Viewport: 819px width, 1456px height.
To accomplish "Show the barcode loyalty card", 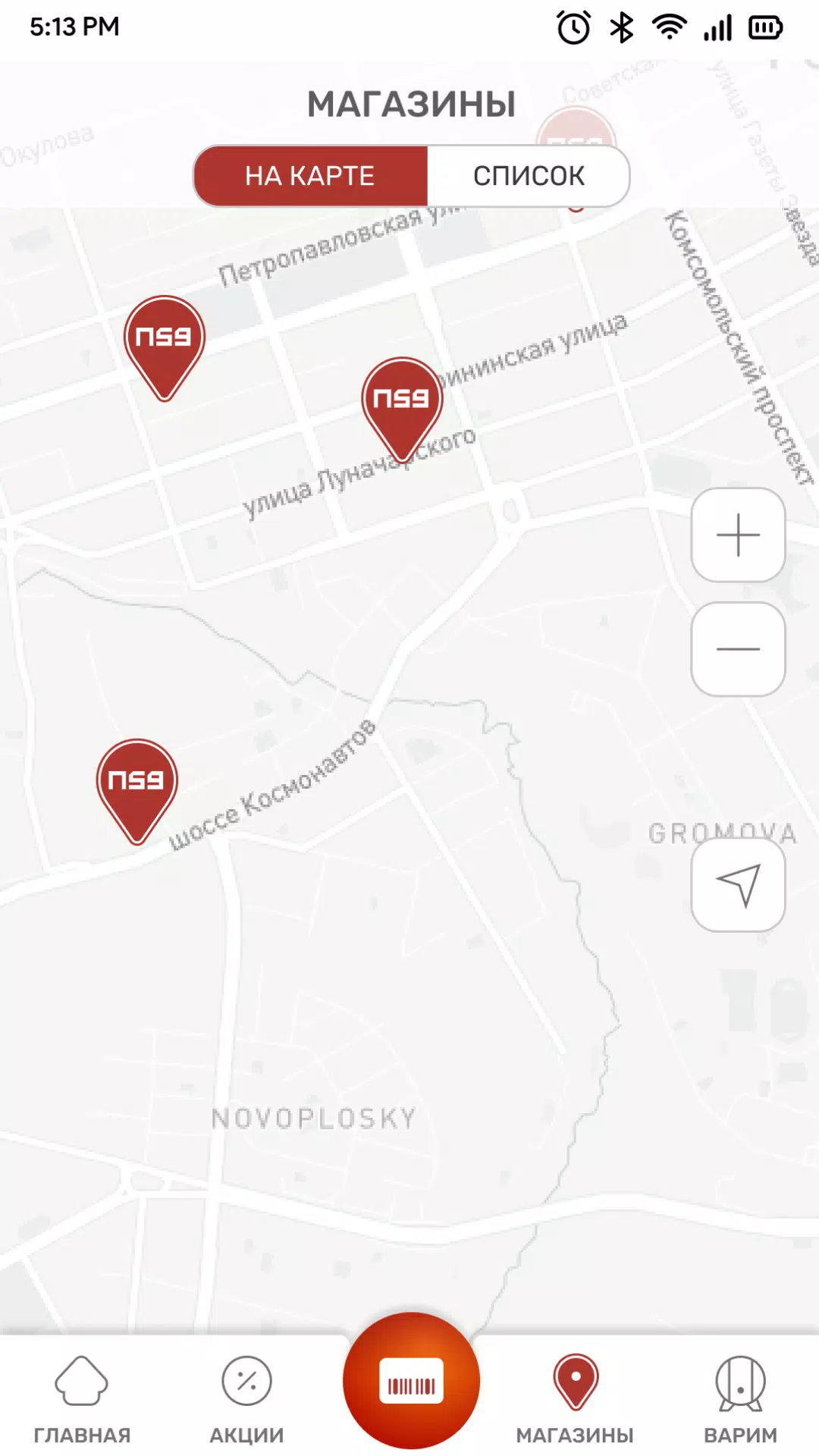I will click(x=411, y=1383).
